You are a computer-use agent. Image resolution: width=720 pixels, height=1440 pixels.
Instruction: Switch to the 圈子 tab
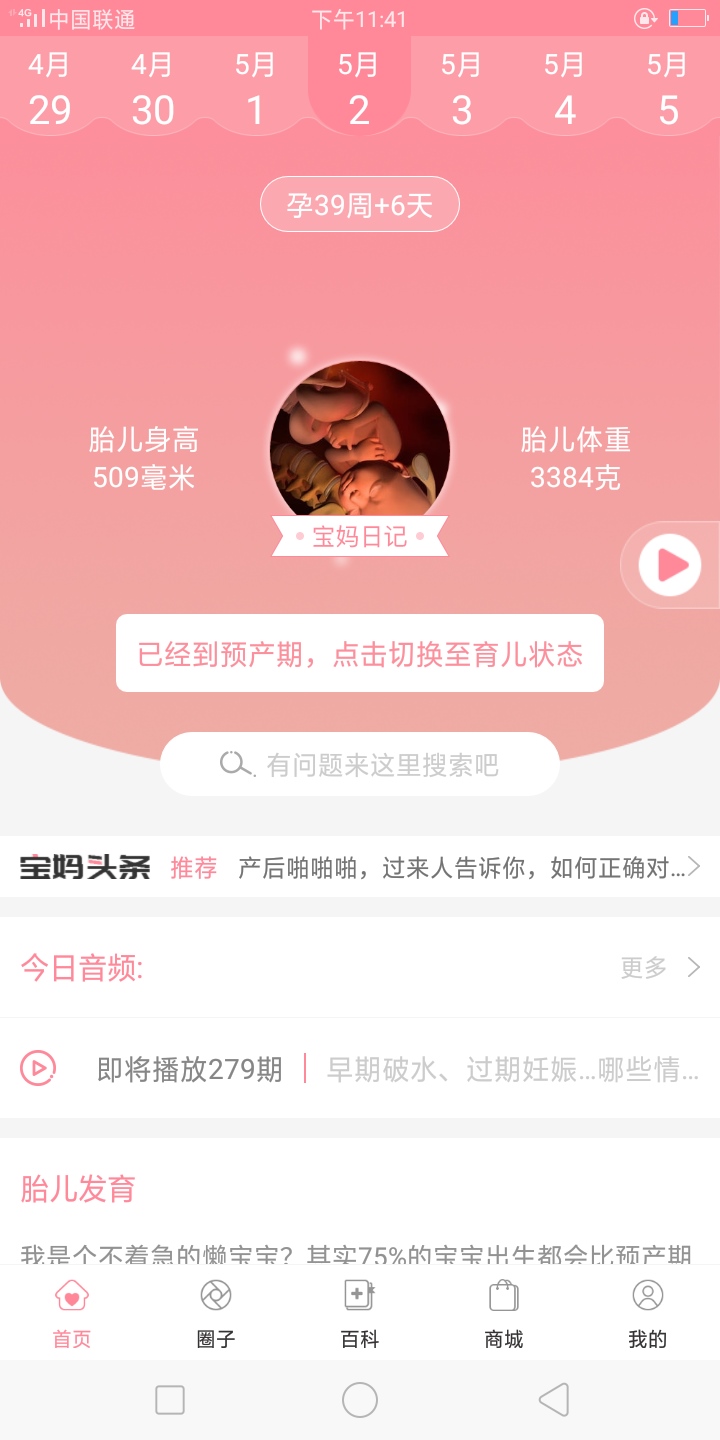point(216,1314)
